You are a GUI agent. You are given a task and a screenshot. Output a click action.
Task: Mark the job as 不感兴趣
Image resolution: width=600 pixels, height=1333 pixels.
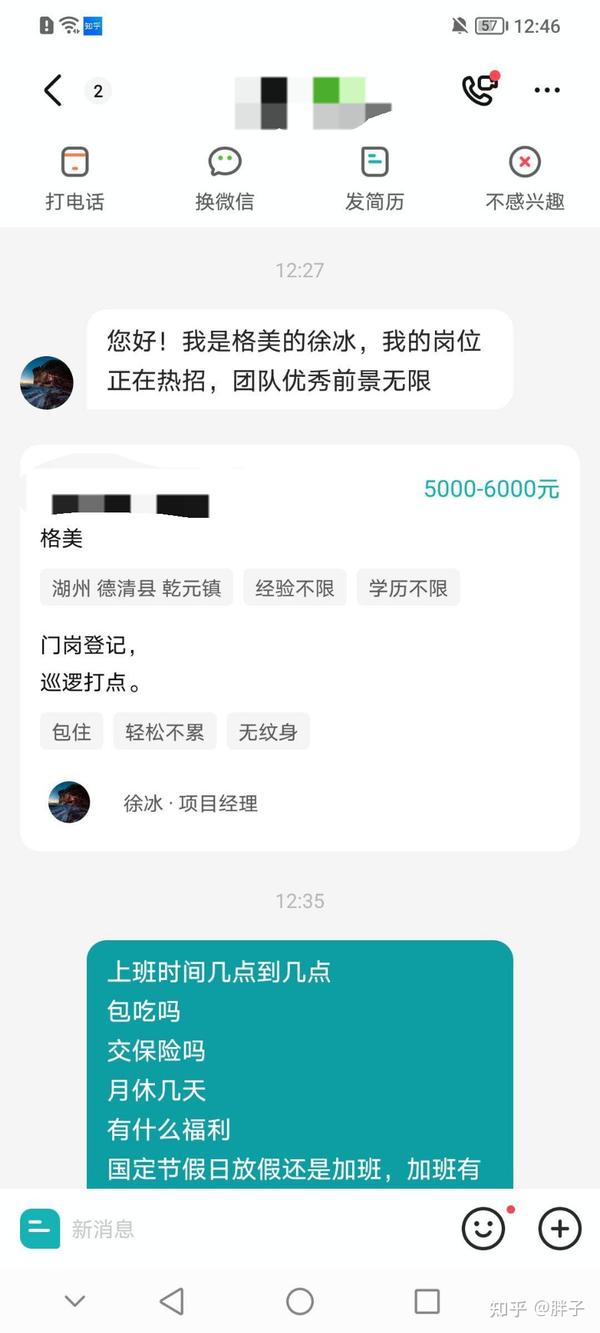tap(525, 179)
